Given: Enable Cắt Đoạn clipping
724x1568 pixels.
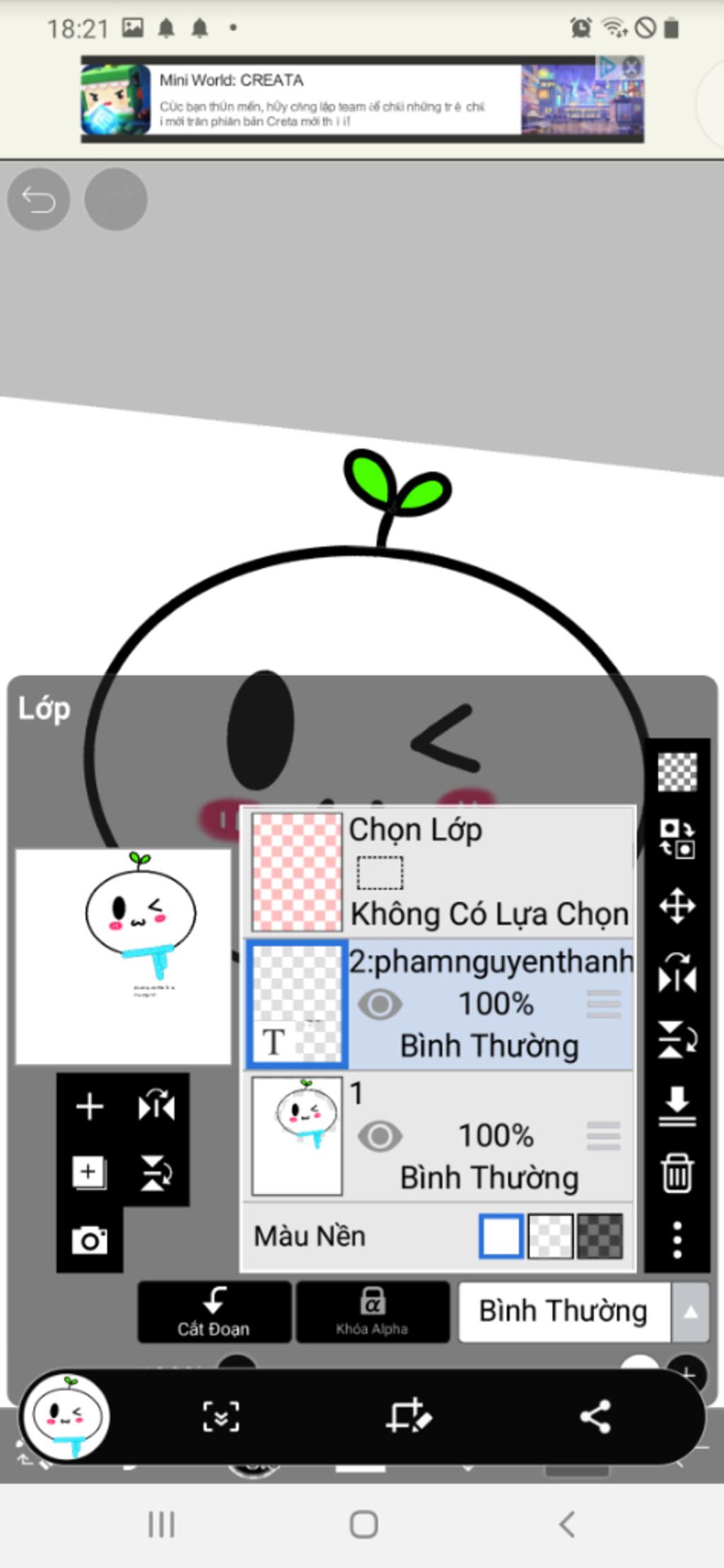Looking at the screenshot, I should coord(214,1312).
